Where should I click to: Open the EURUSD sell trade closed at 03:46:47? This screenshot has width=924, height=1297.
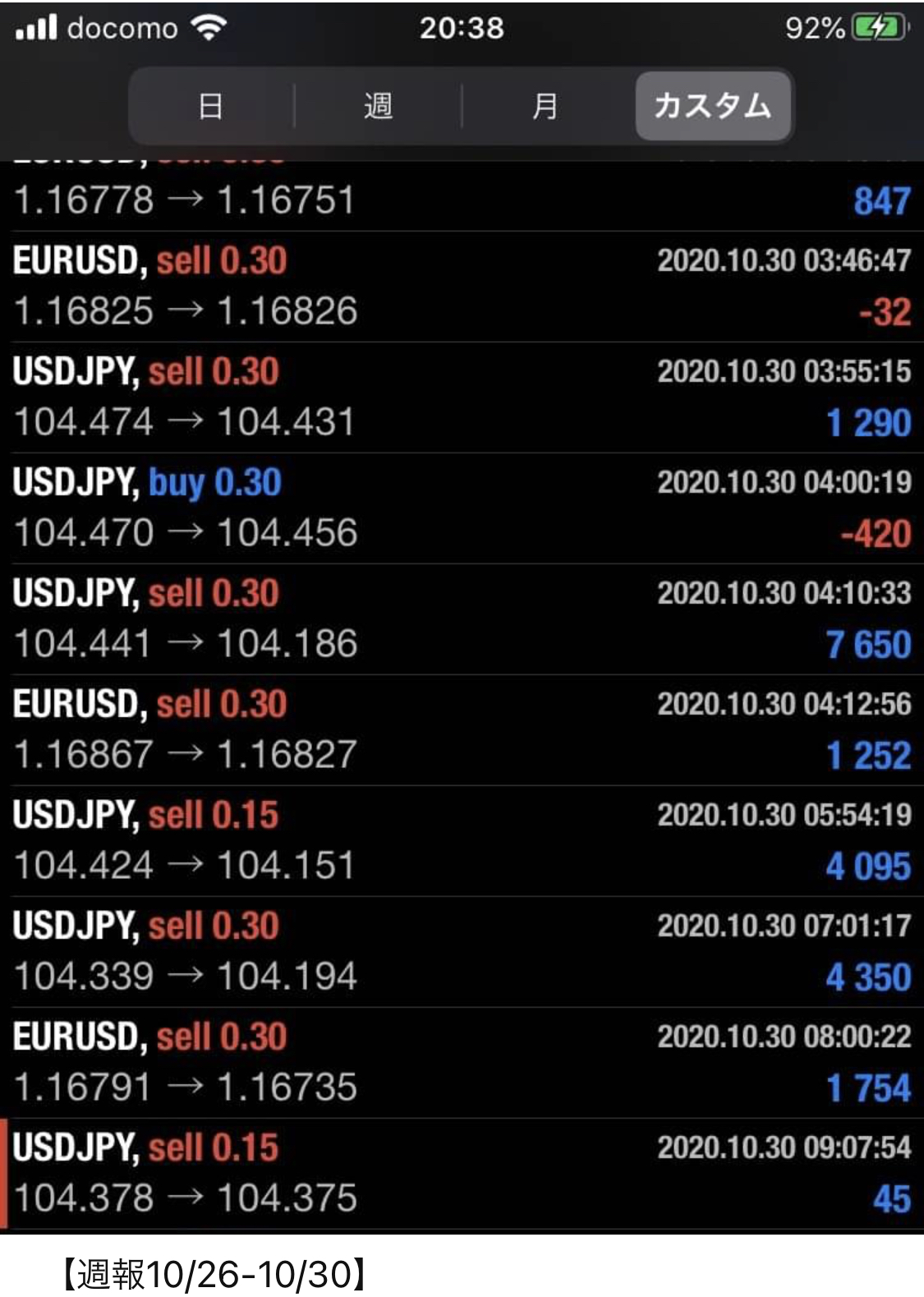tap(462, 286)
